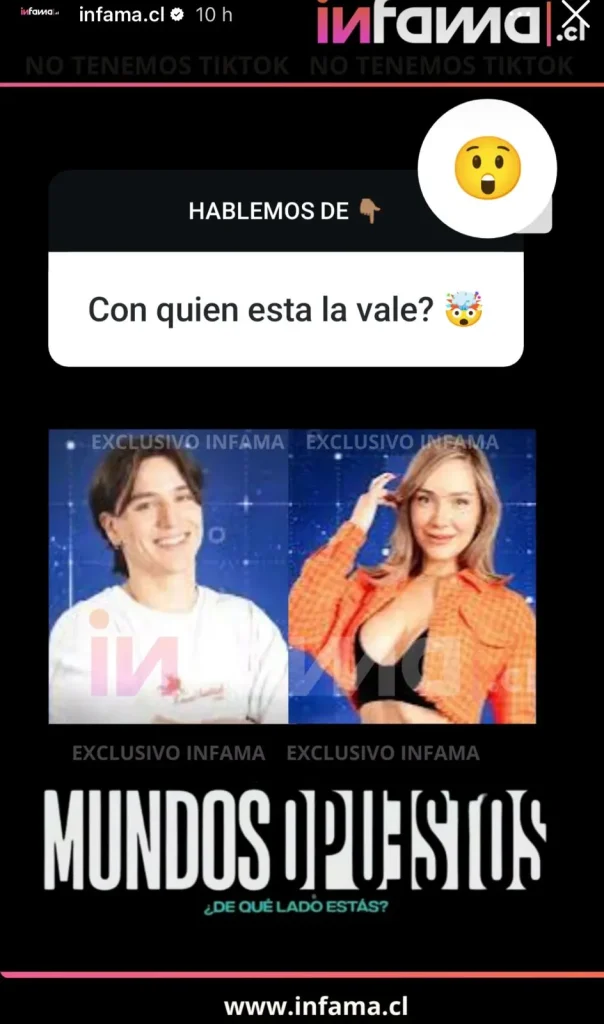Close the story with the X
This screenshot has height=1024, width=604.
click(576, 14)
